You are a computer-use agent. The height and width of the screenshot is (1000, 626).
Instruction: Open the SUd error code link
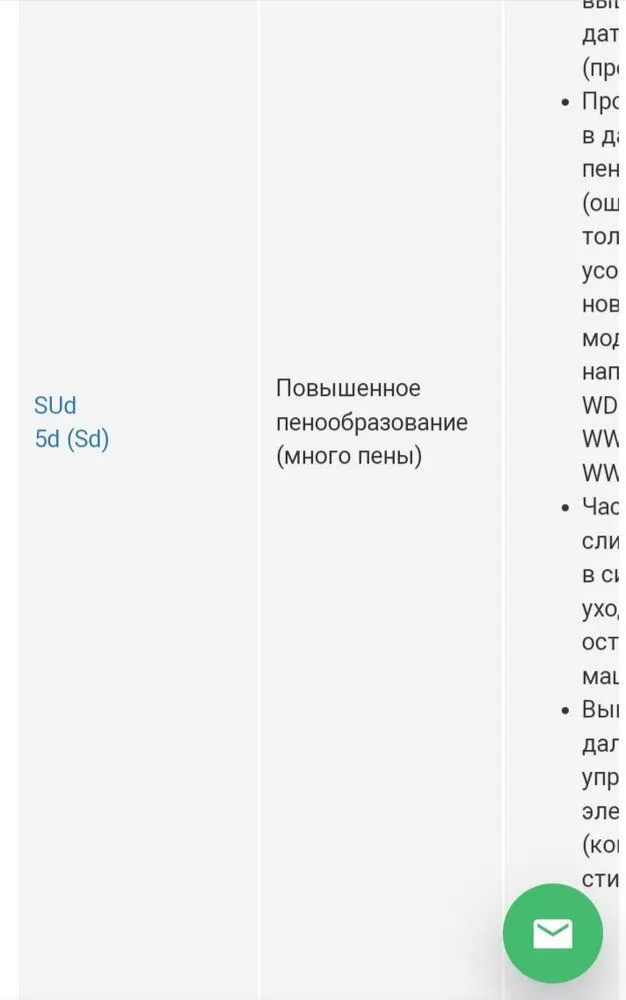click(x=55, y=406)
